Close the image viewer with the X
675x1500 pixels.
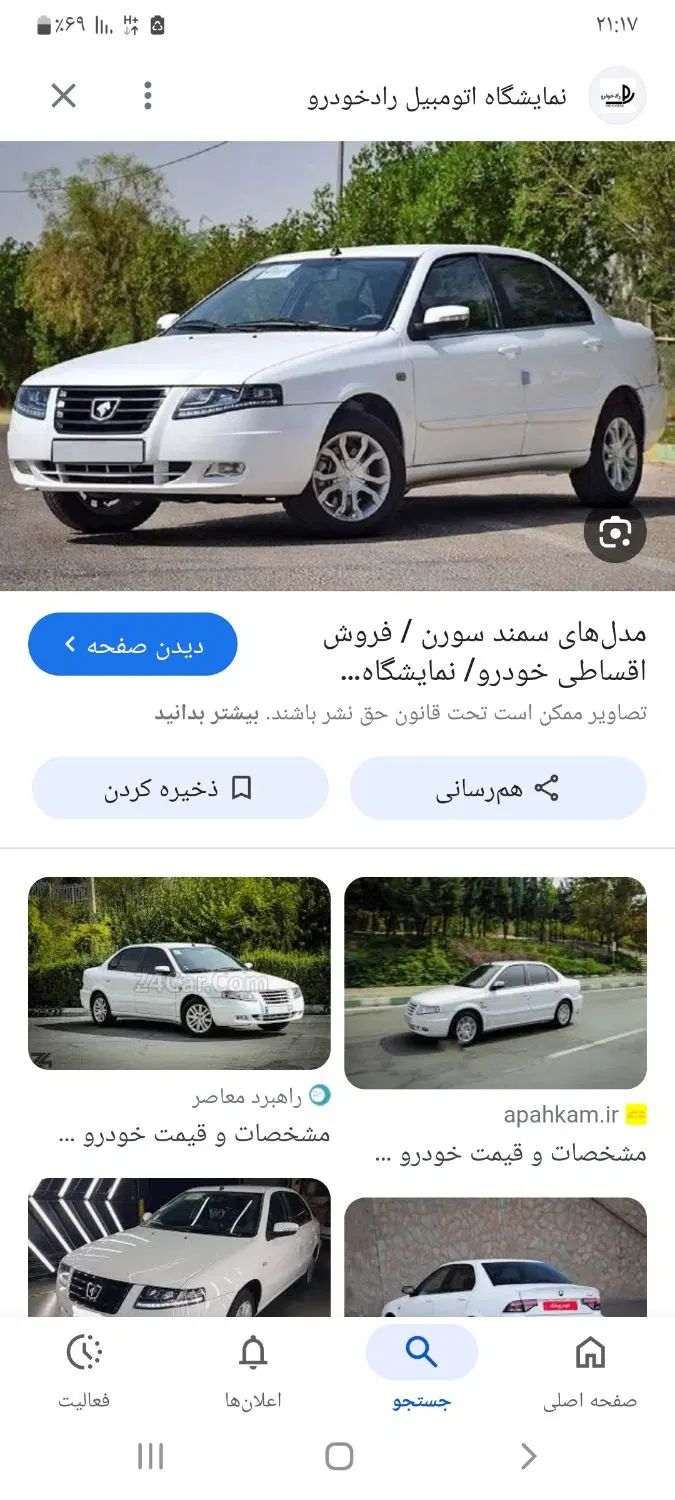pyautogui.click(x=63, y=96)
